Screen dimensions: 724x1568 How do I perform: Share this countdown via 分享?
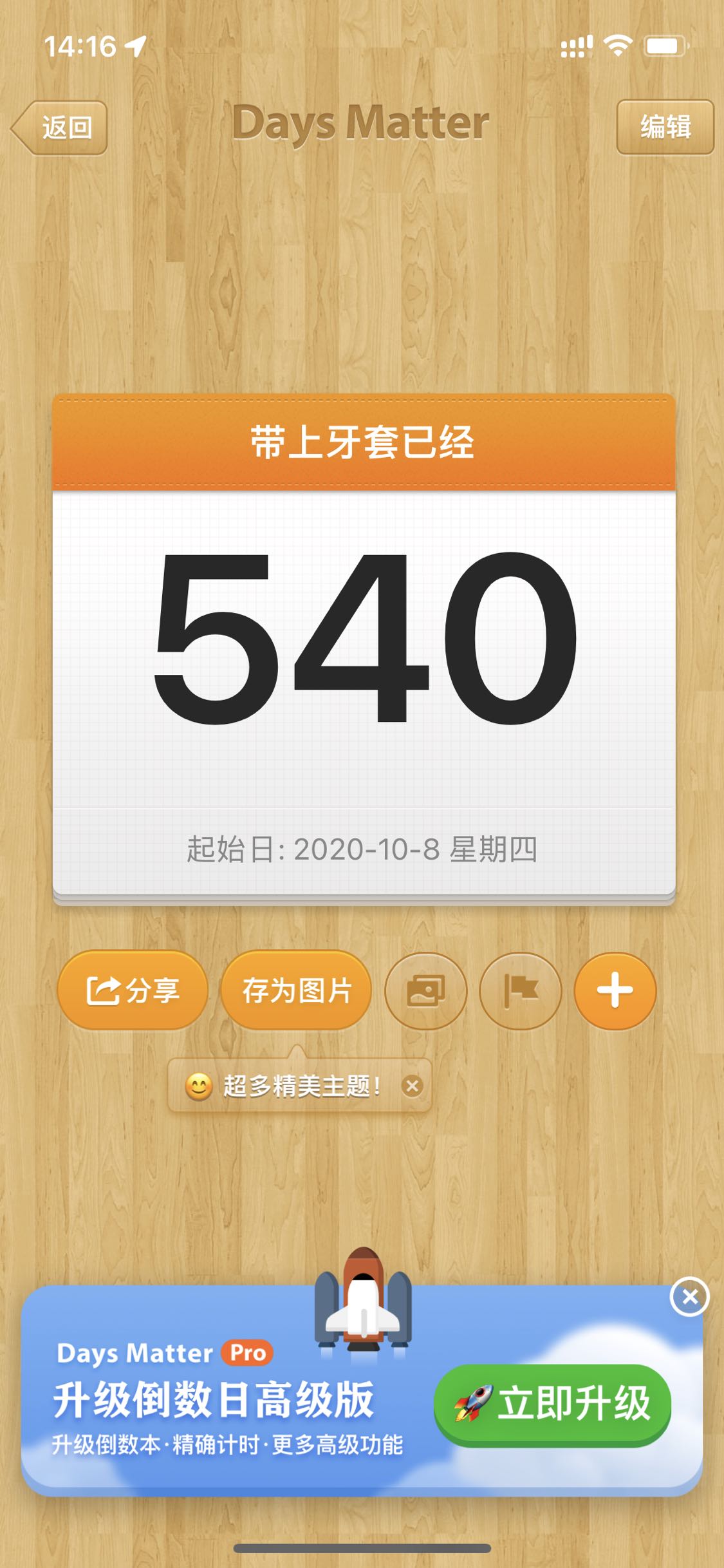133,990
